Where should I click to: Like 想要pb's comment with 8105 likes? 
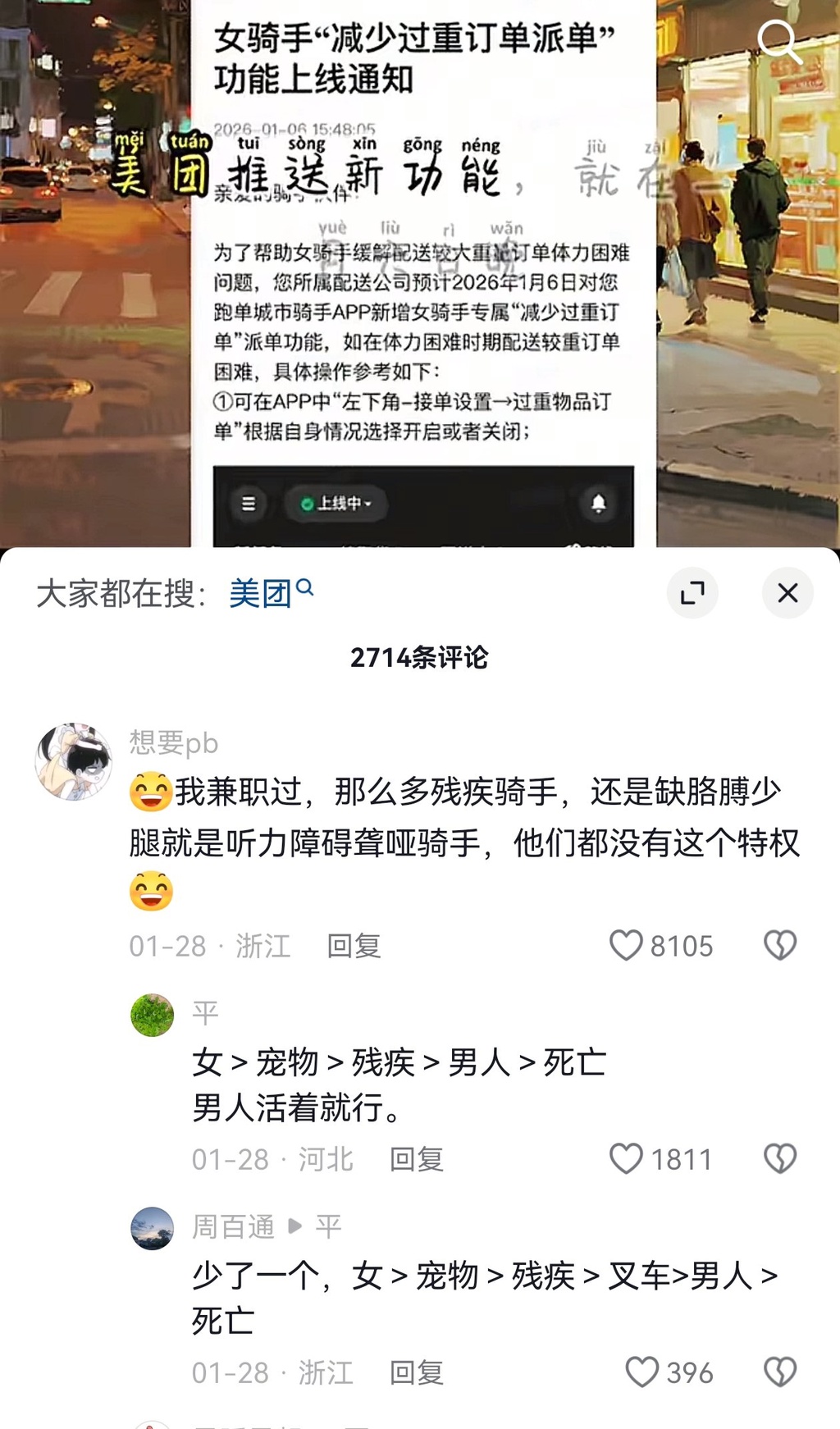coord(626,945)
